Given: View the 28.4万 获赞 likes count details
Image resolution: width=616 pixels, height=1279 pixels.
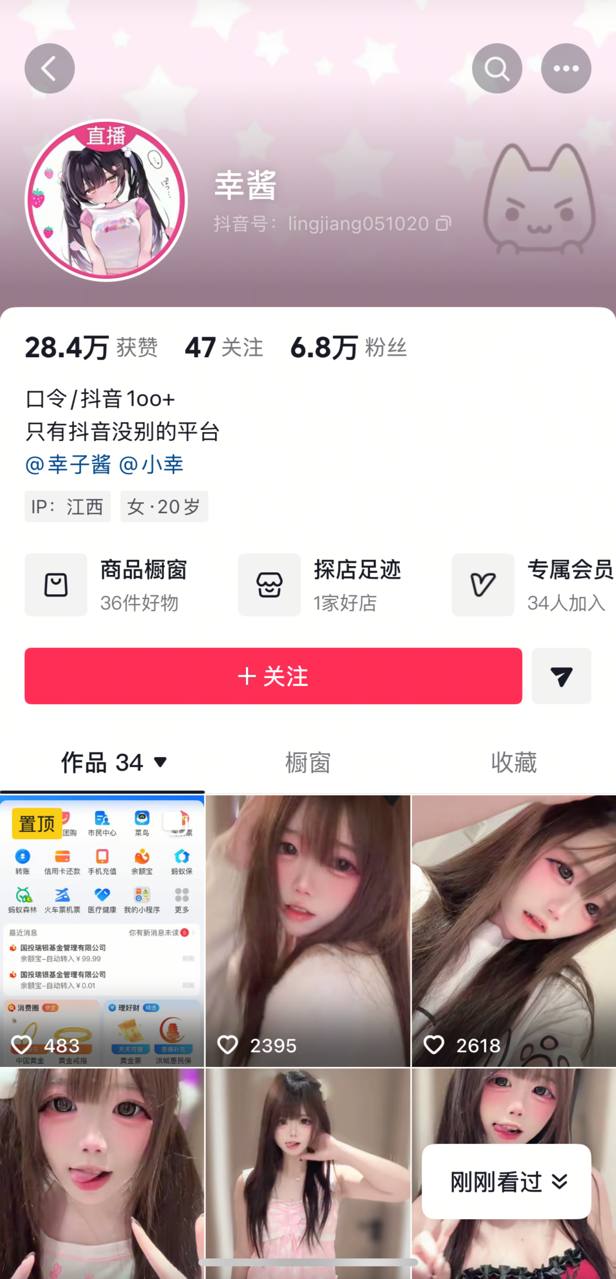Looking at the screenshot, I should [91, 348].
